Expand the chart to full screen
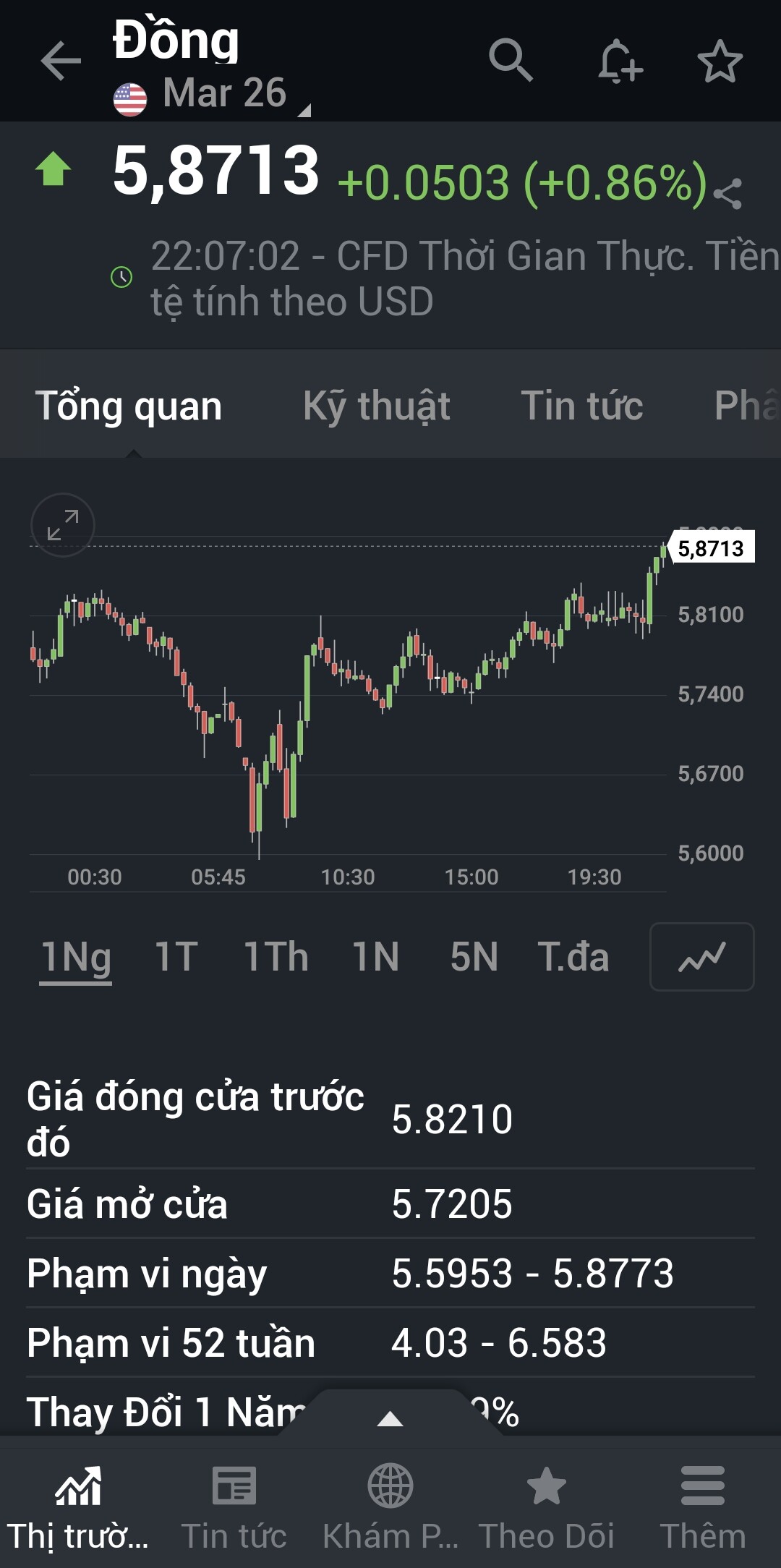Screen dimensions: 781x1568 (x=63, y=525)
